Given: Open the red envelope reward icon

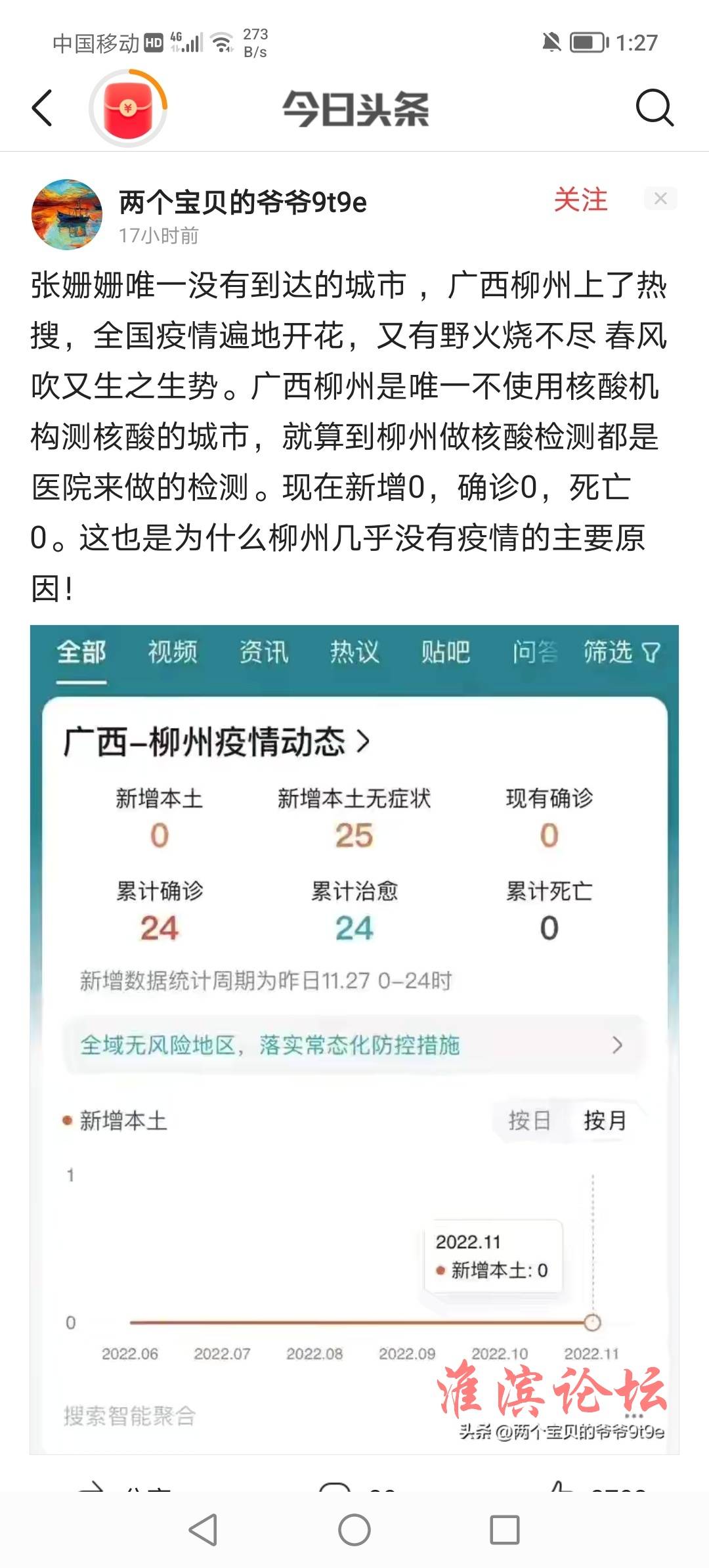Looking at the screenshot, I should (128, 108).
